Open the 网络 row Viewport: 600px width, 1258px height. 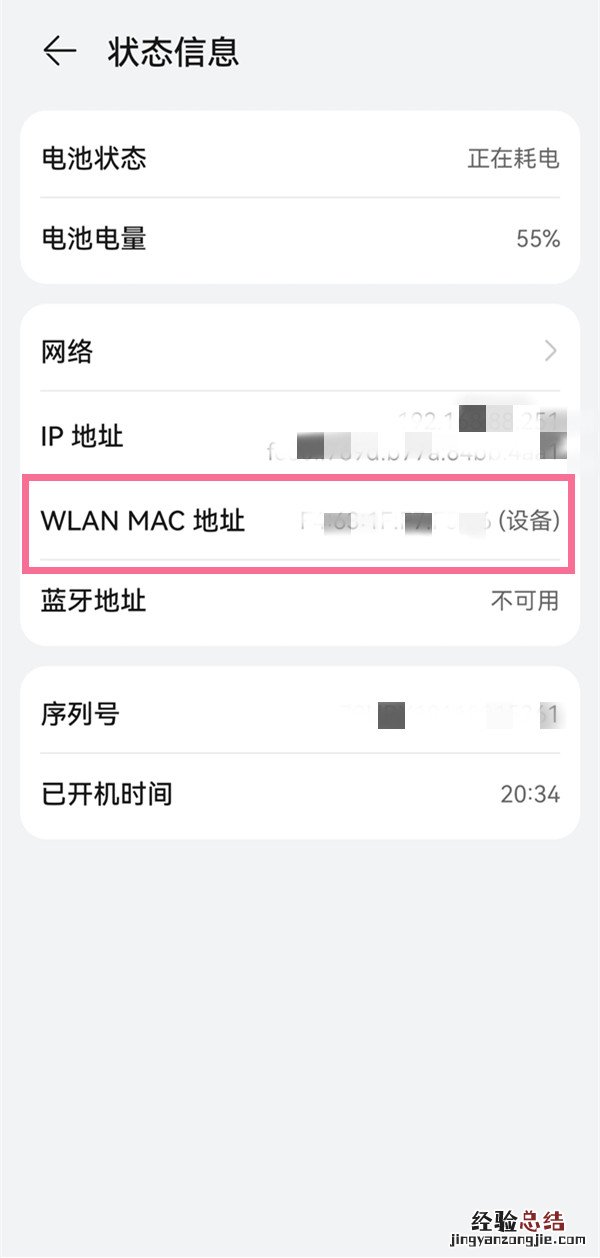[x=300, y=351]
